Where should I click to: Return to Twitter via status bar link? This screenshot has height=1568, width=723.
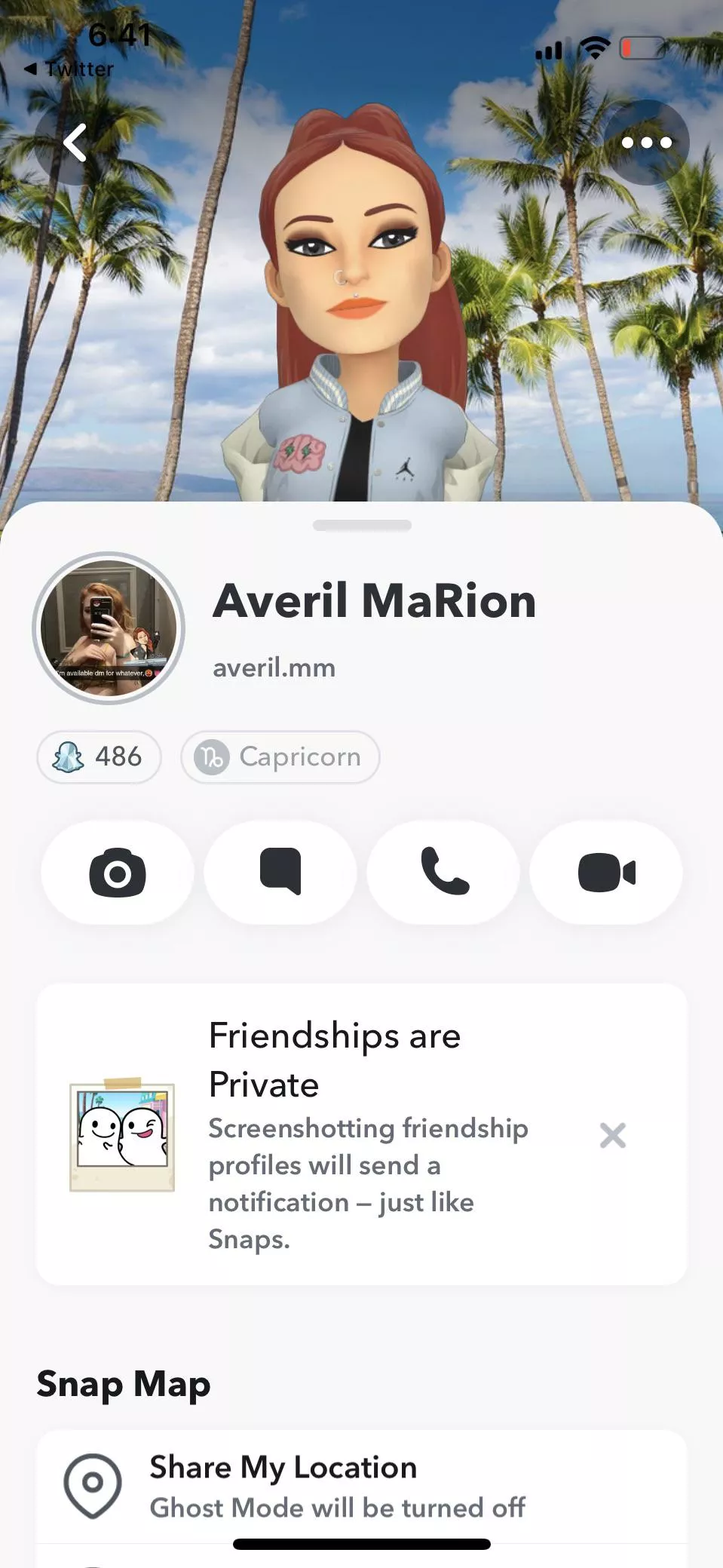tap(69, 69)
